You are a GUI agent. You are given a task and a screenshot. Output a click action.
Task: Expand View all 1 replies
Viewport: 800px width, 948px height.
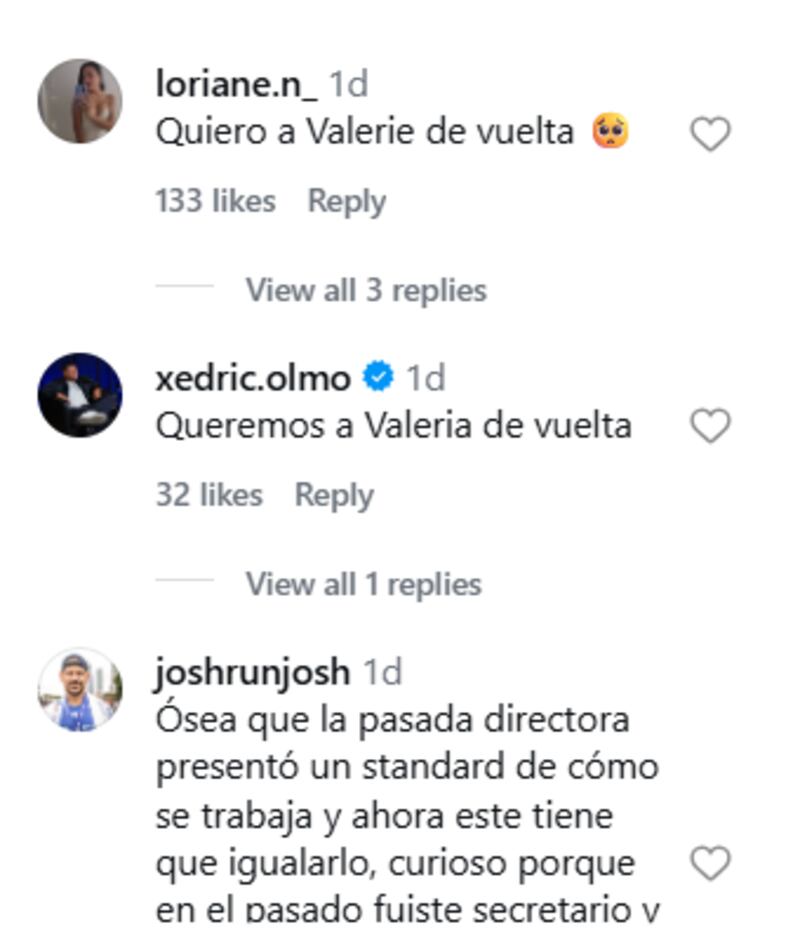pos(363,584)
